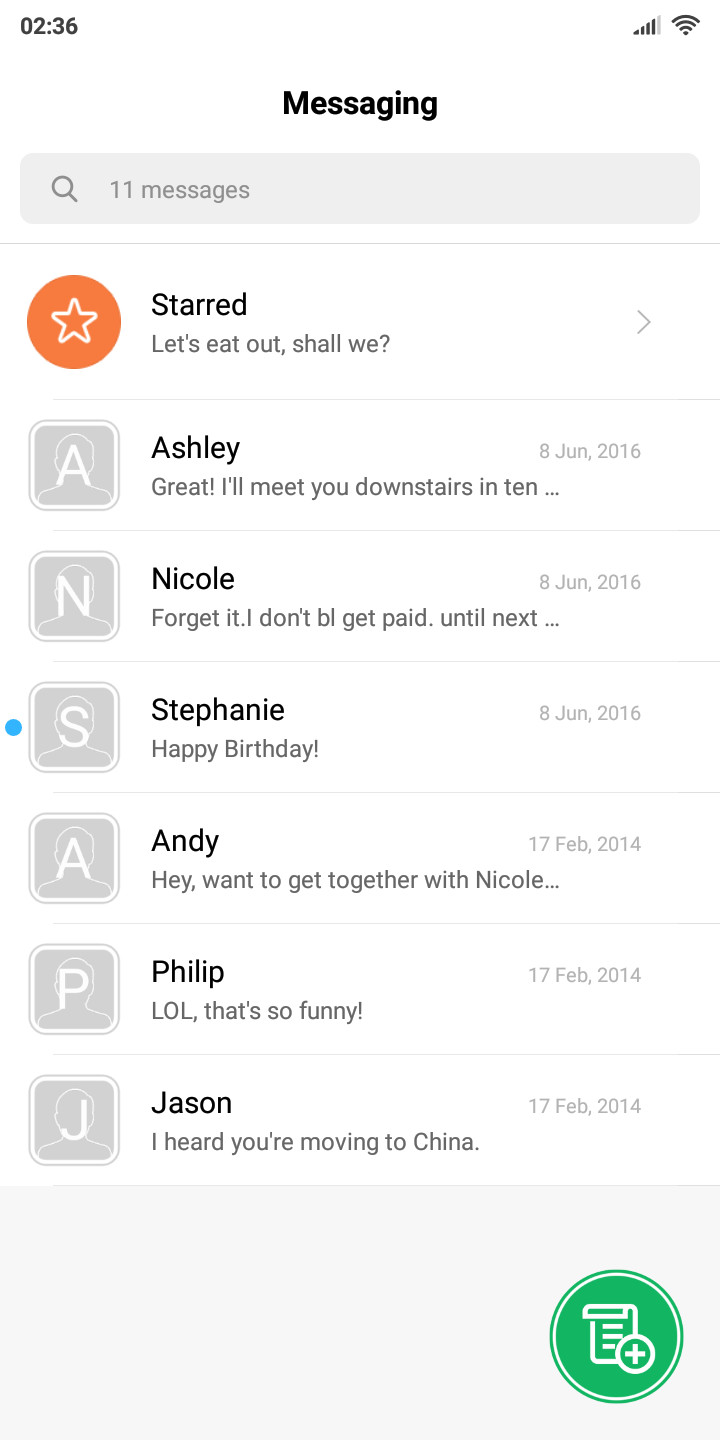Read Stephanie's unread Happy Birthday message

pyautogui.click(x=360, y=728)
